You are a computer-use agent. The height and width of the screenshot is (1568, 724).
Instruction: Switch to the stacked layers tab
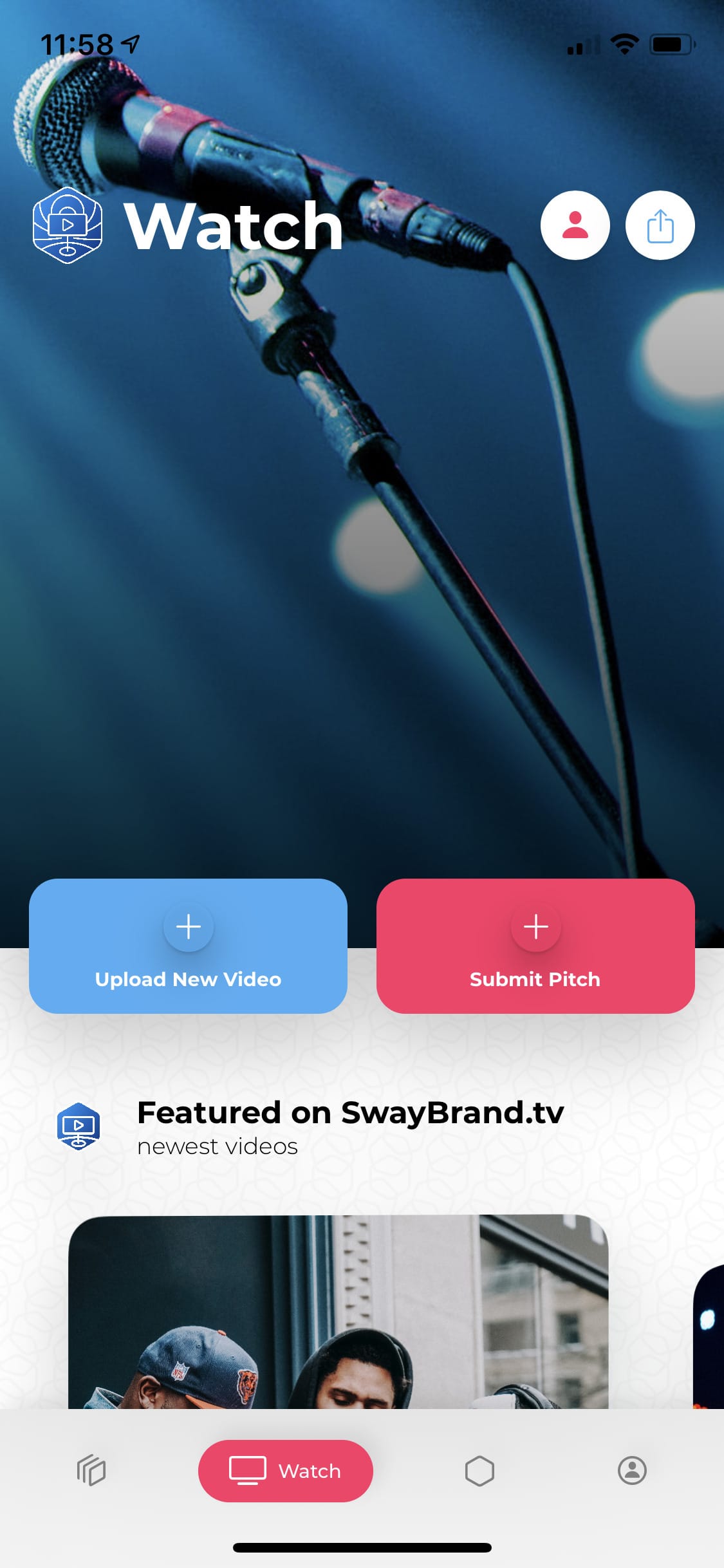pos(91,1471)
